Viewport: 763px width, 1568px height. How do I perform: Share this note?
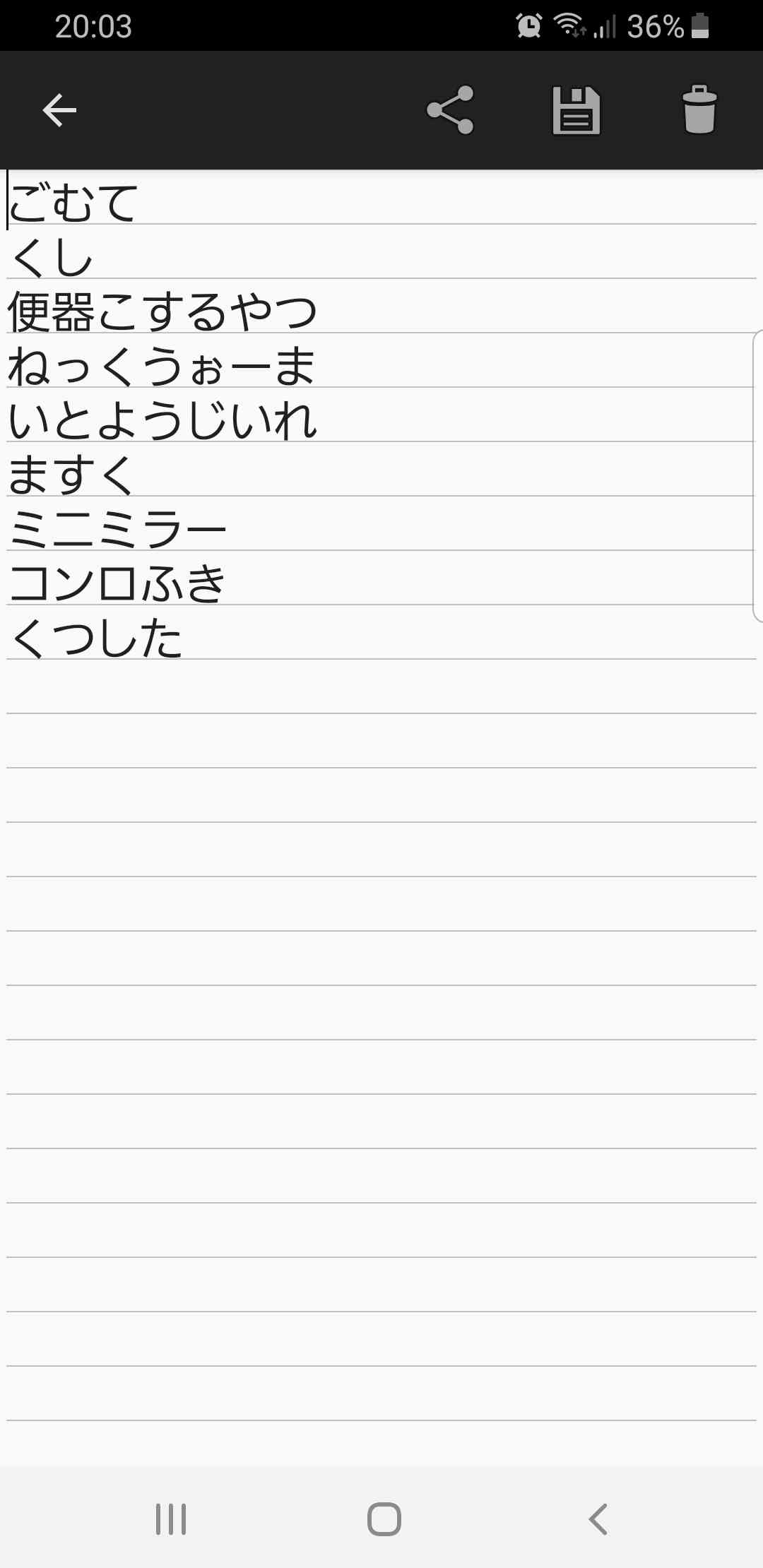pyautogui.click(x=450, y=110)
